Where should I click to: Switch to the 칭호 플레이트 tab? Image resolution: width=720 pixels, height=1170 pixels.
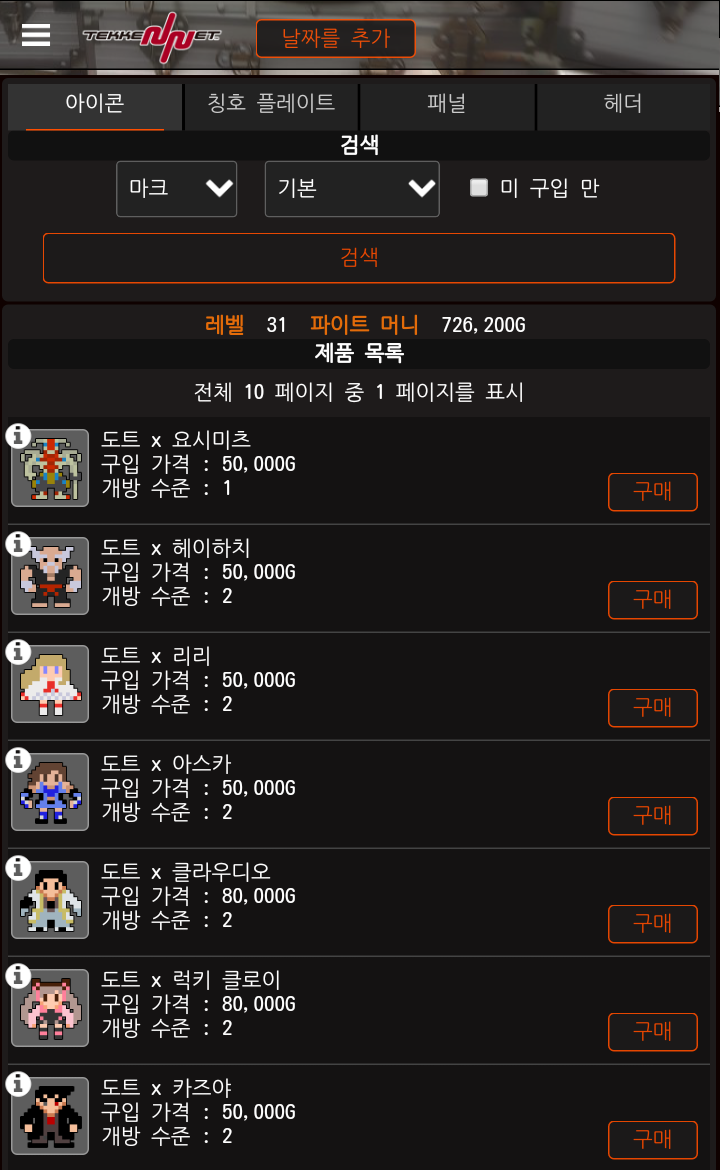coord(271,103)
